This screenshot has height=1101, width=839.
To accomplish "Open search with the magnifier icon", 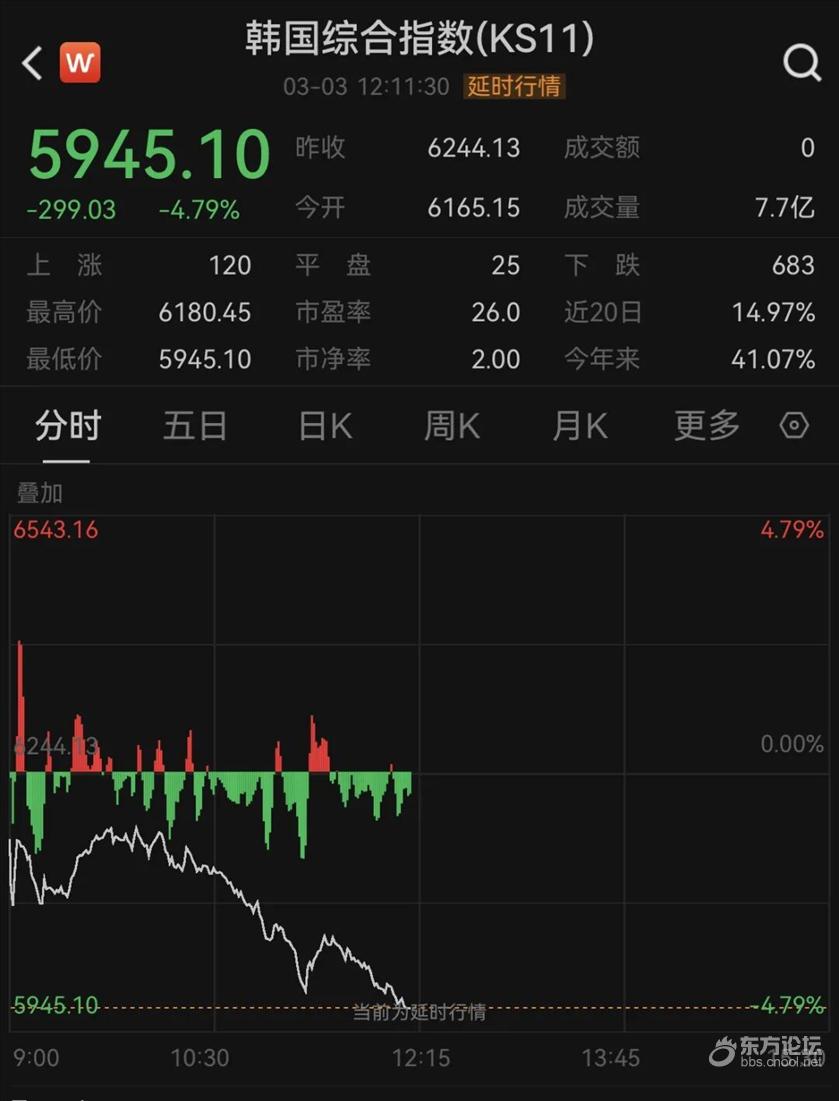I will pyautogui.click(x=801, y=63).
